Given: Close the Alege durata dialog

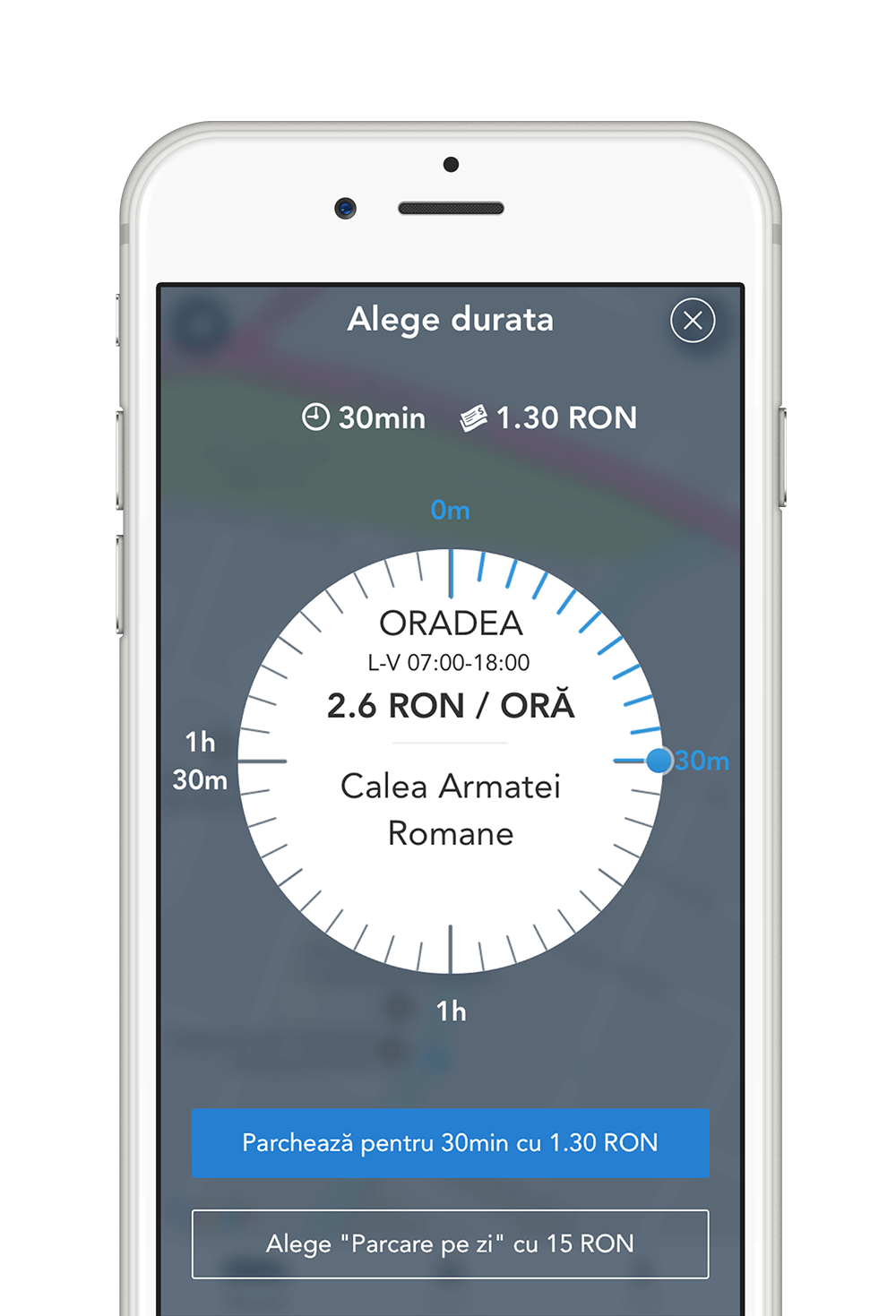Looking at the screenshot, I should (693, 321).
